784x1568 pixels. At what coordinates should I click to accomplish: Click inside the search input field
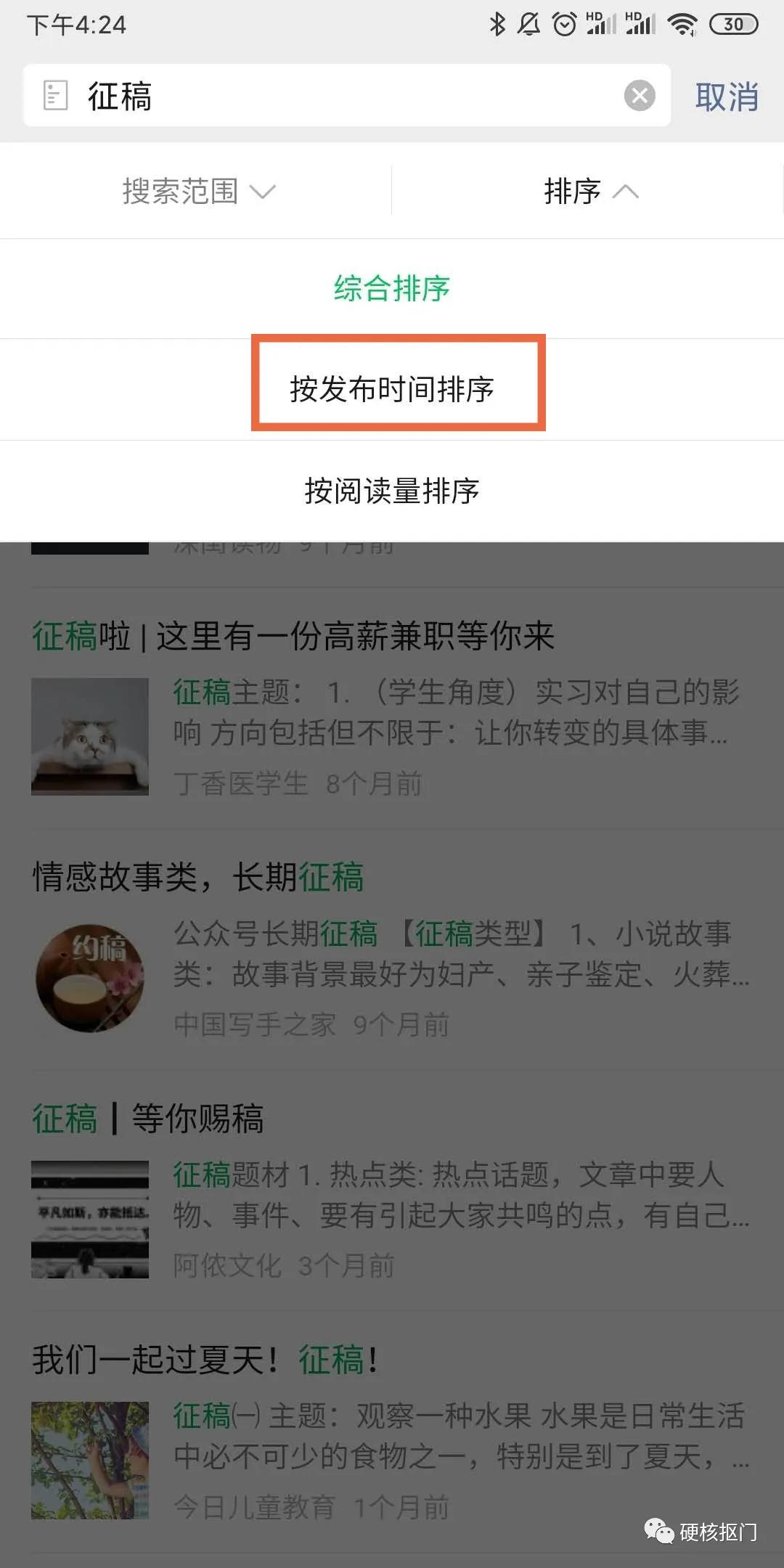coord(290,94)
